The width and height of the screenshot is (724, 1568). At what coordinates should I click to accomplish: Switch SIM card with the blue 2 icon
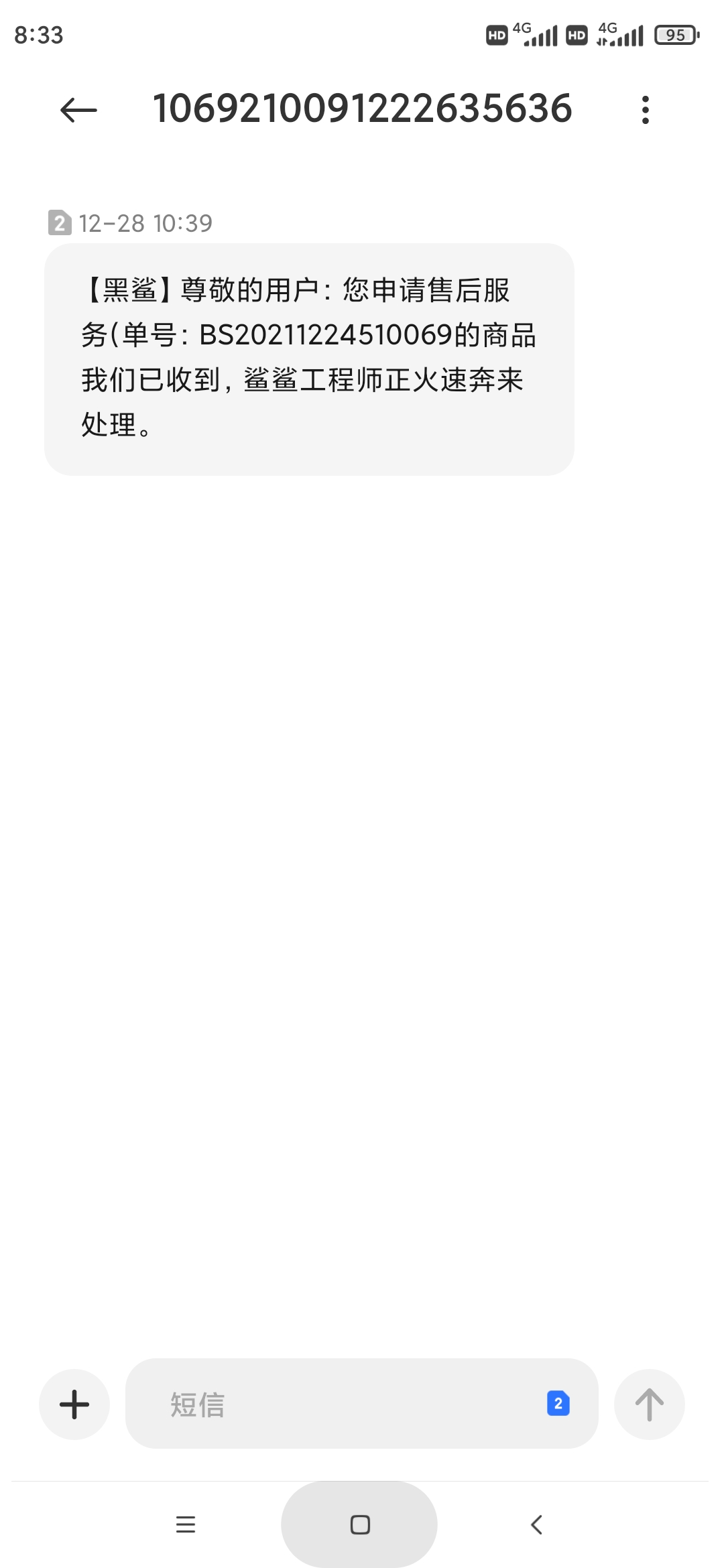(x=558, y=1403)
